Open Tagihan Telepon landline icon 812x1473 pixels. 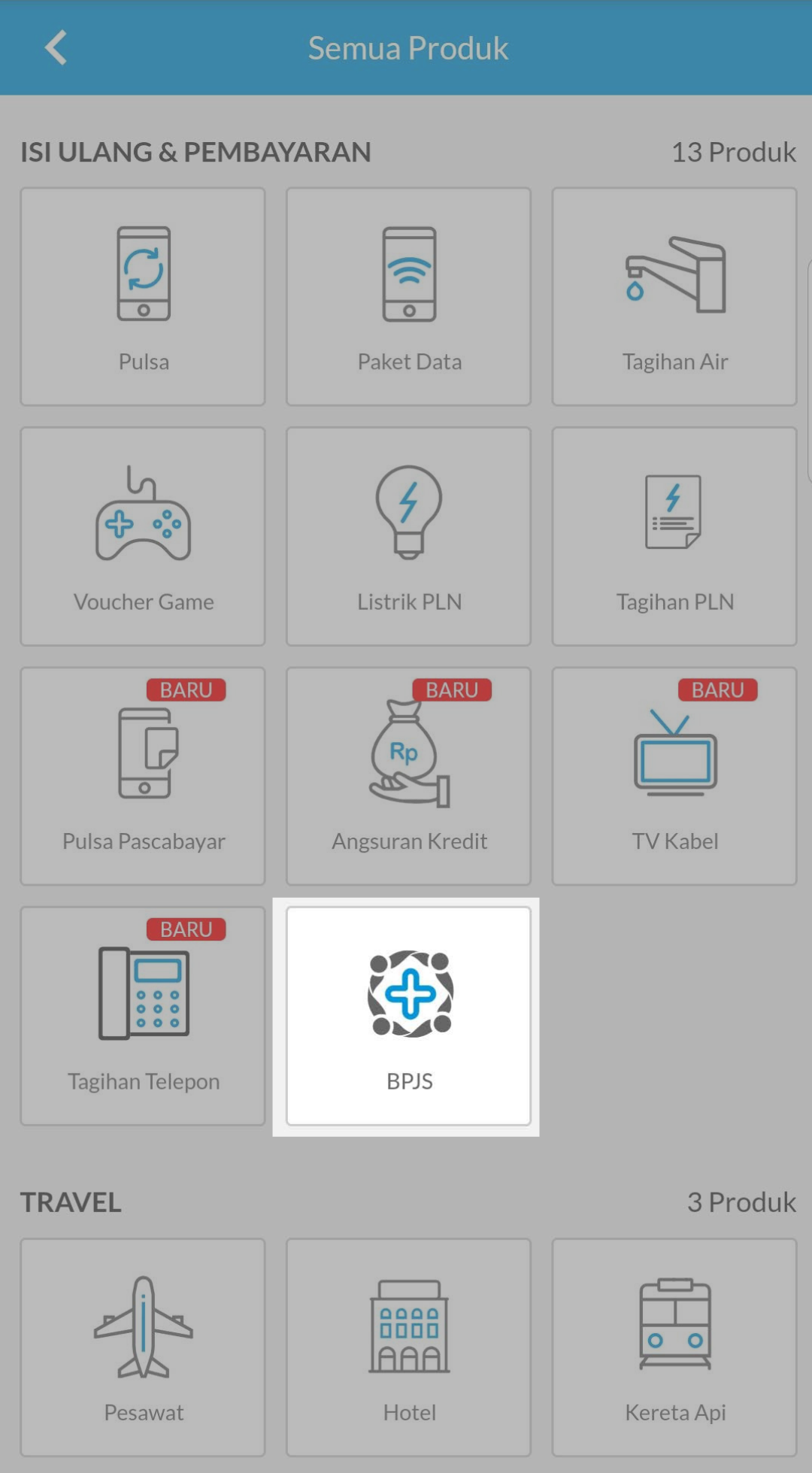click(x=143, y=993)
